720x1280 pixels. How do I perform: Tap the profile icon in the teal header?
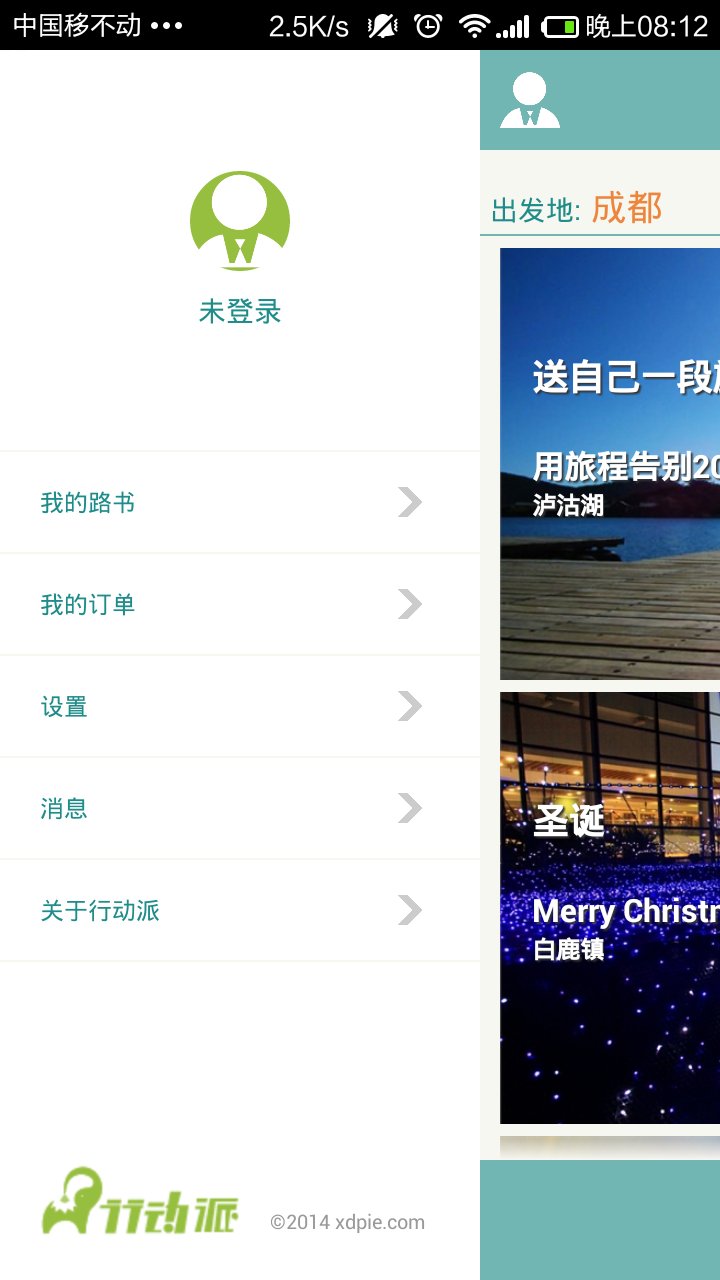tap(529, 100)
